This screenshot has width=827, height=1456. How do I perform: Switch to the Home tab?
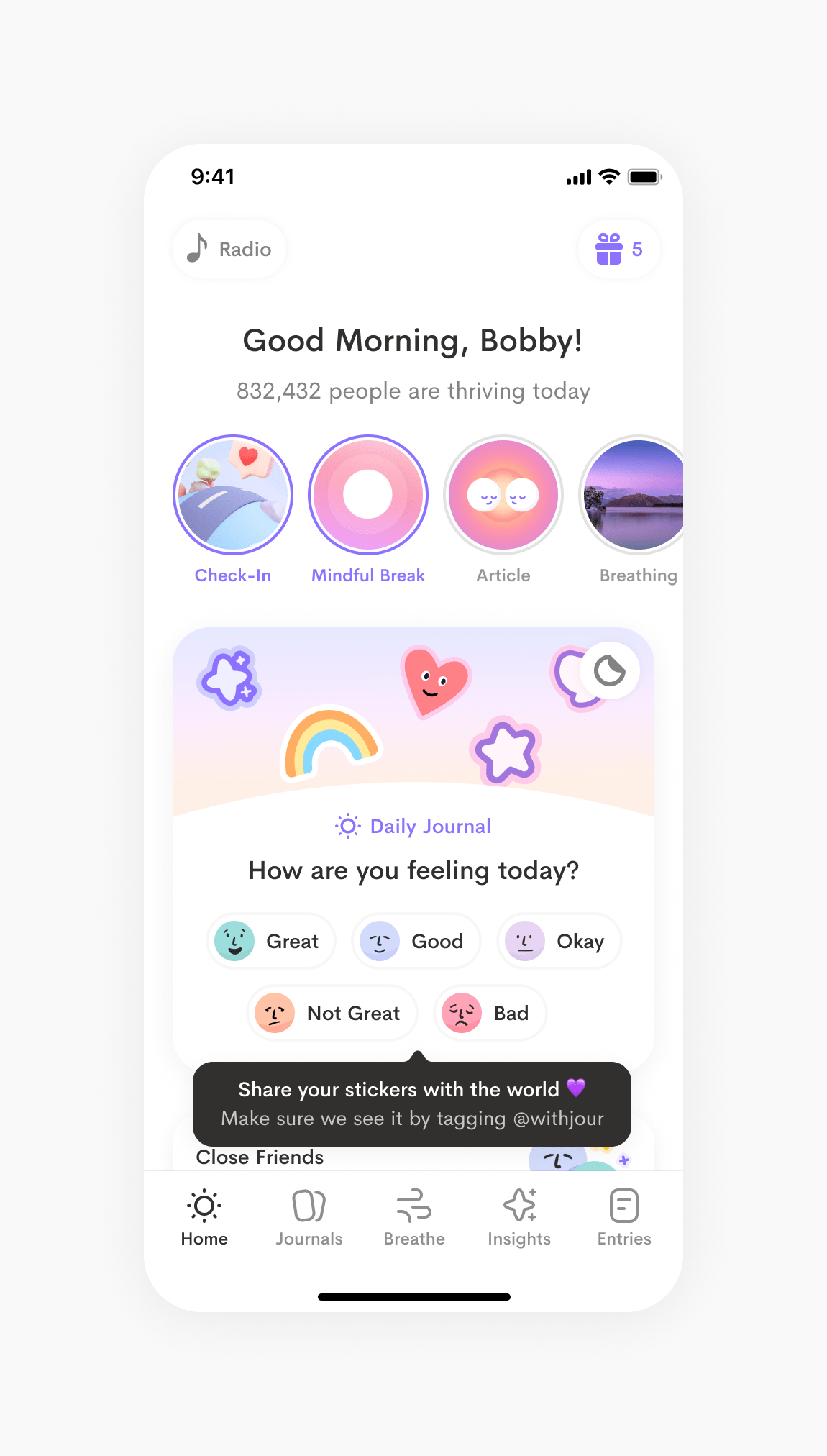204,1217
